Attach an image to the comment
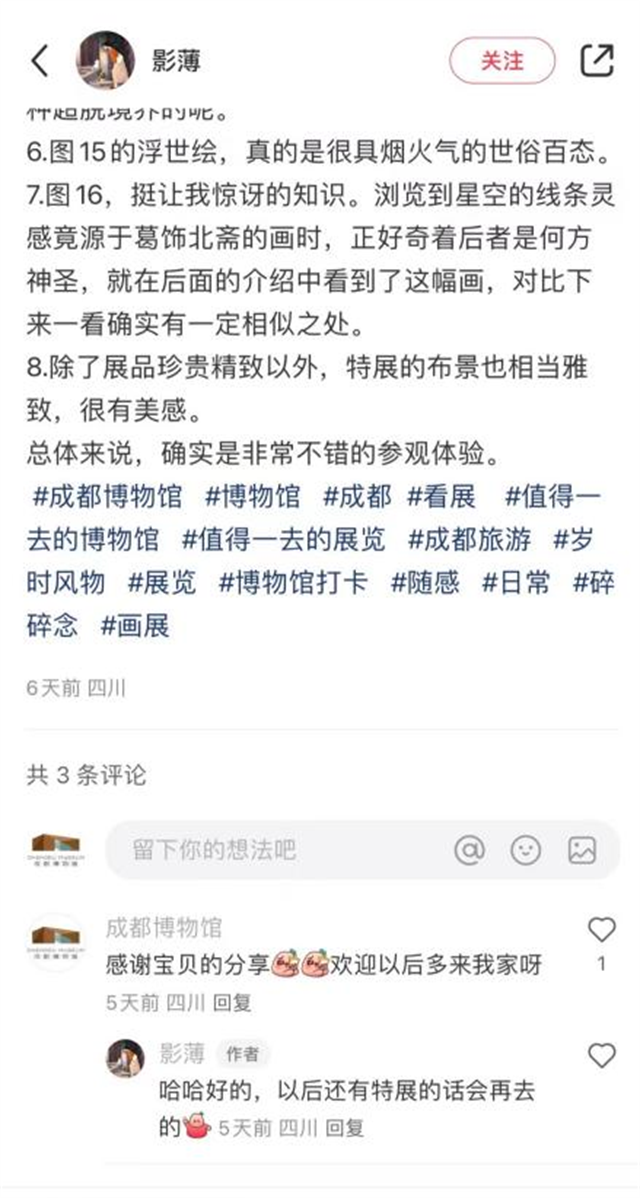Image resolution: width=640 pixels, height=1198 pixels. [x=582, y=851]
